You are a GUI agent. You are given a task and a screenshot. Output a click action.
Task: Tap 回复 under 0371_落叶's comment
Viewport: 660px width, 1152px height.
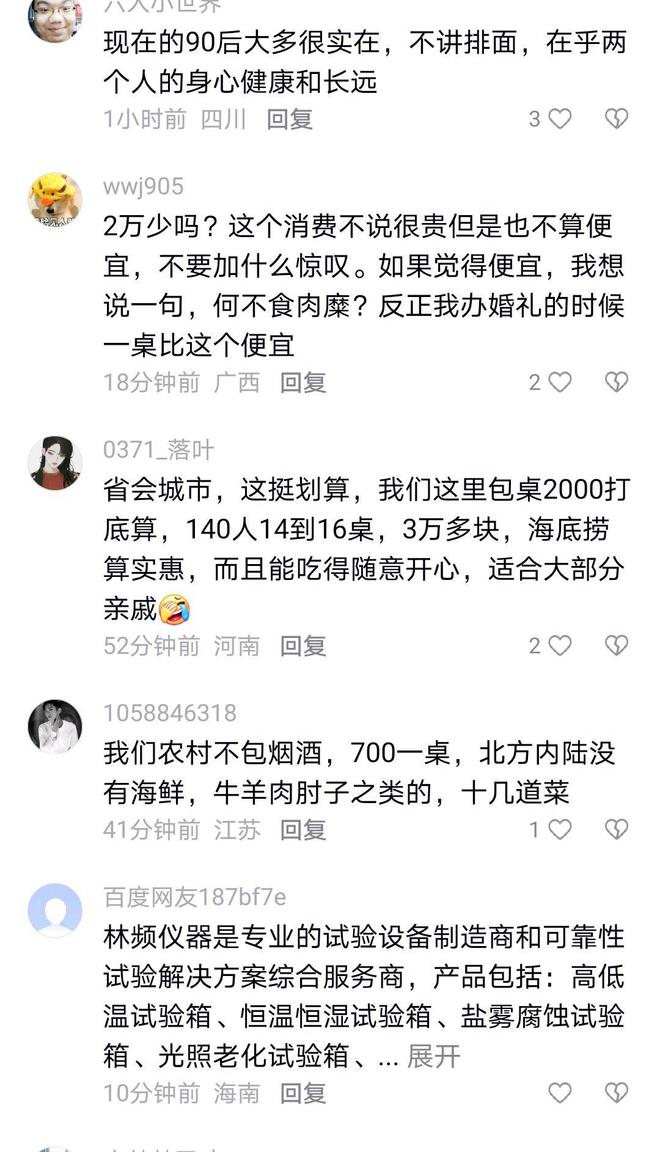(x=302, y=646)
